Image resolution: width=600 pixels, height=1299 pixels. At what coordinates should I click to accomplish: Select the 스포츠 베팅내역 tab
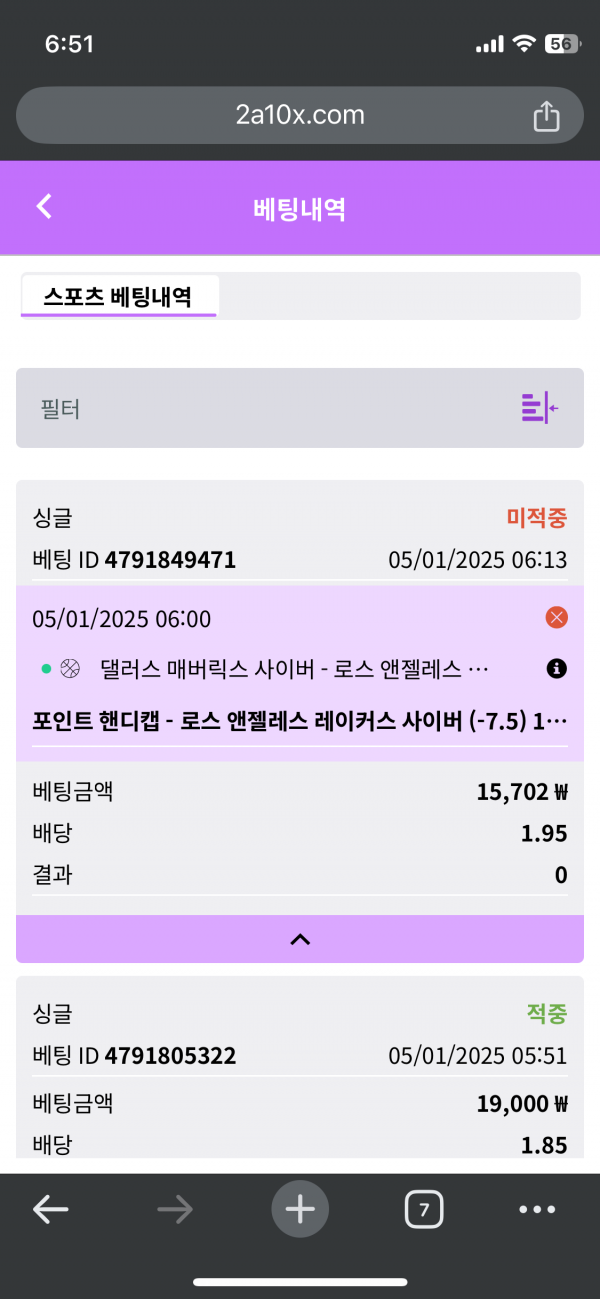coord(118,297)
